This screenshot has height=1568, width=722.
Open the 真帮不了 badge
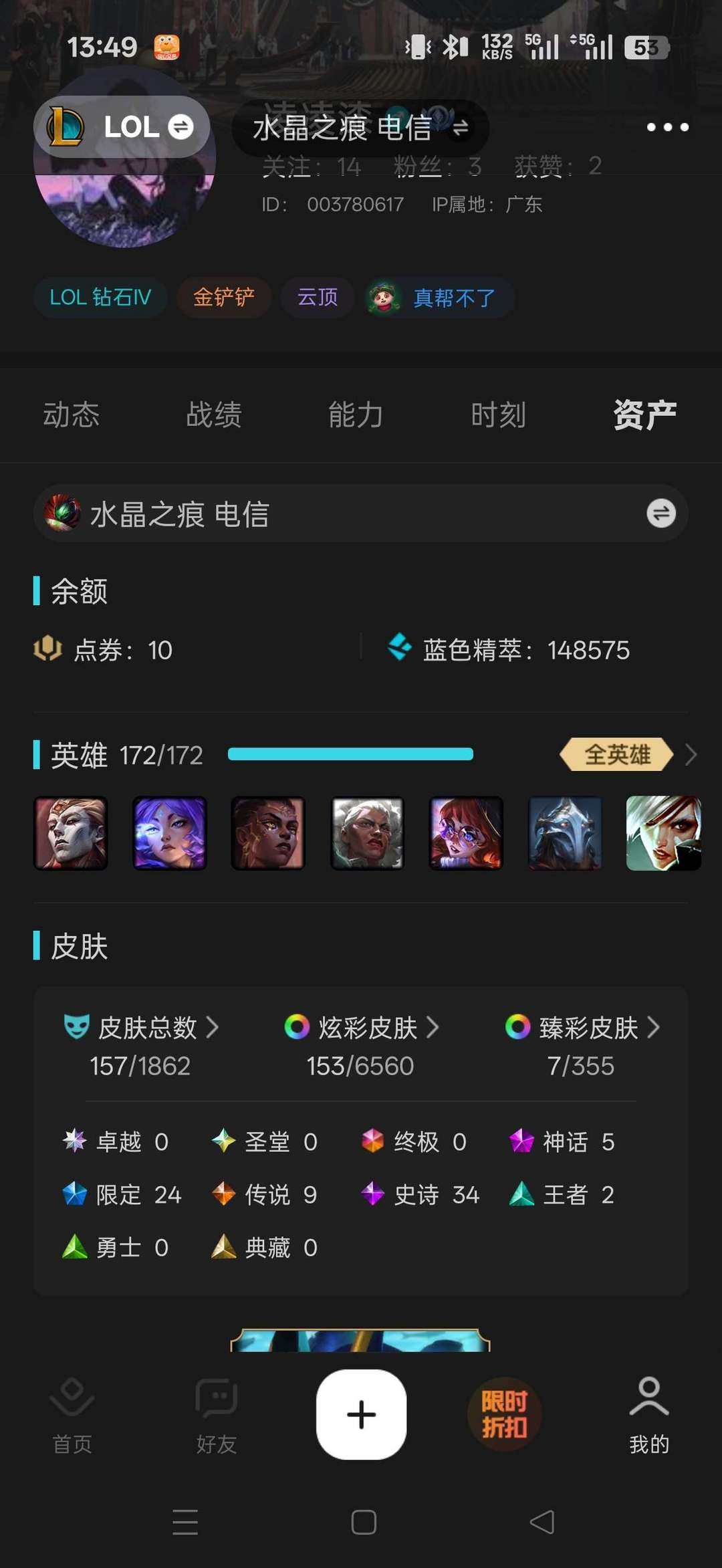pos(439,298)
